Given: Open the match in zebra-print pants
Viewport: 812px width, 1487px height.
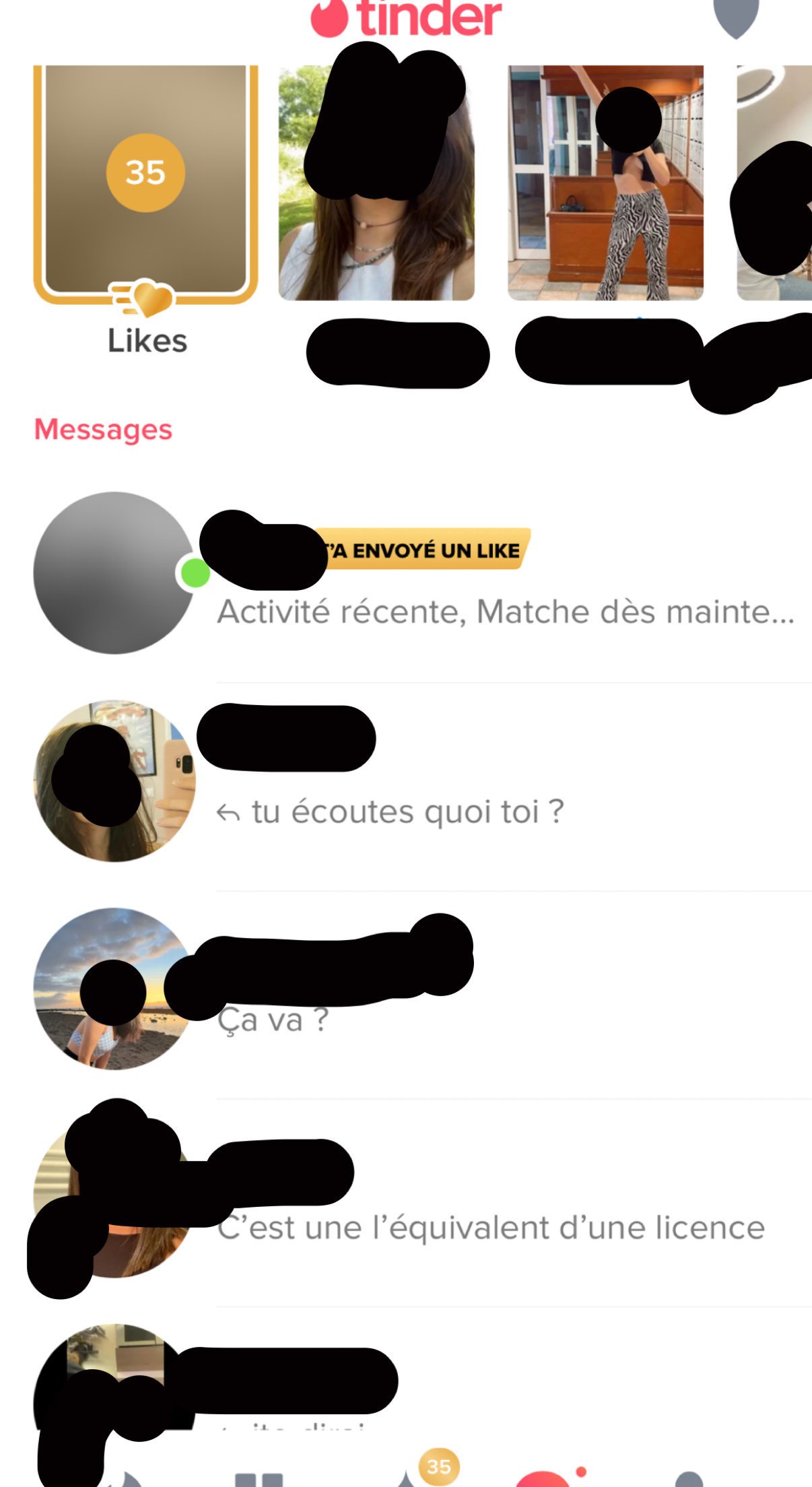Looking at the screenshot, I should [605, 183].
